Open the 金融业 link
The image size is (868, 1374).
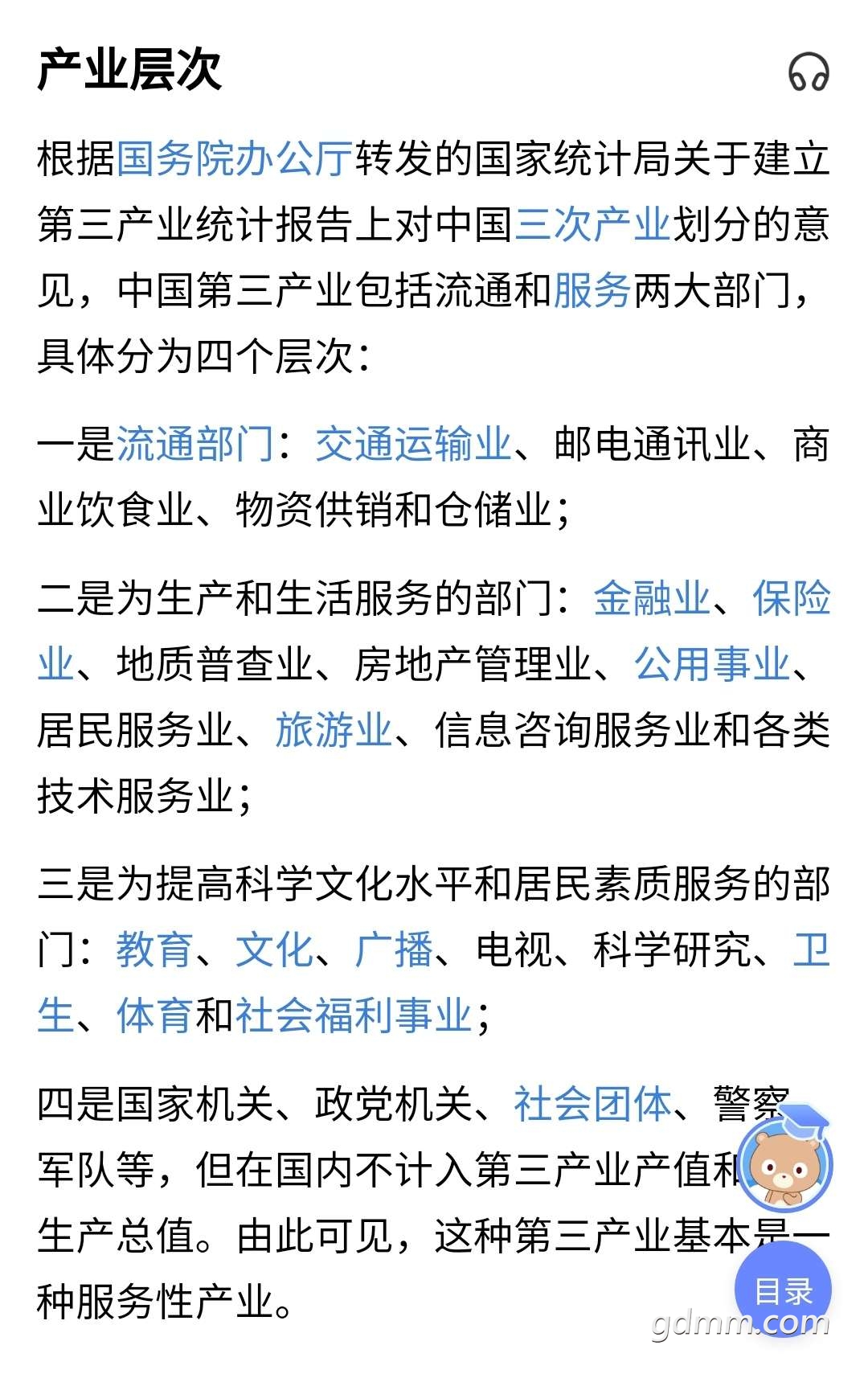pyautogui.click(x=652, y=598)
